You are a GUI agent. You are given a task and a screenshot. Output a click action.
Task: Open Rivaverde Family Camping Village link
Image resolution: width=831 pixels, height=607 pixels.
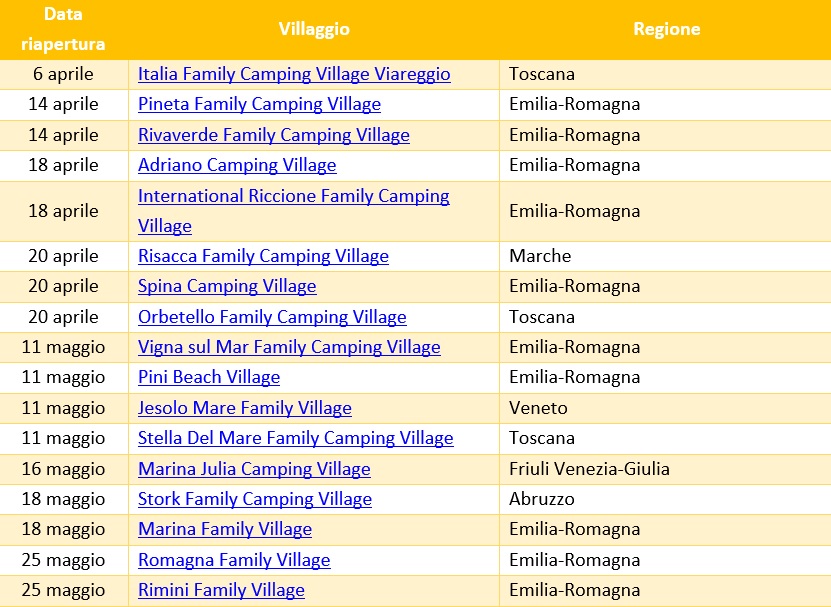273,135
